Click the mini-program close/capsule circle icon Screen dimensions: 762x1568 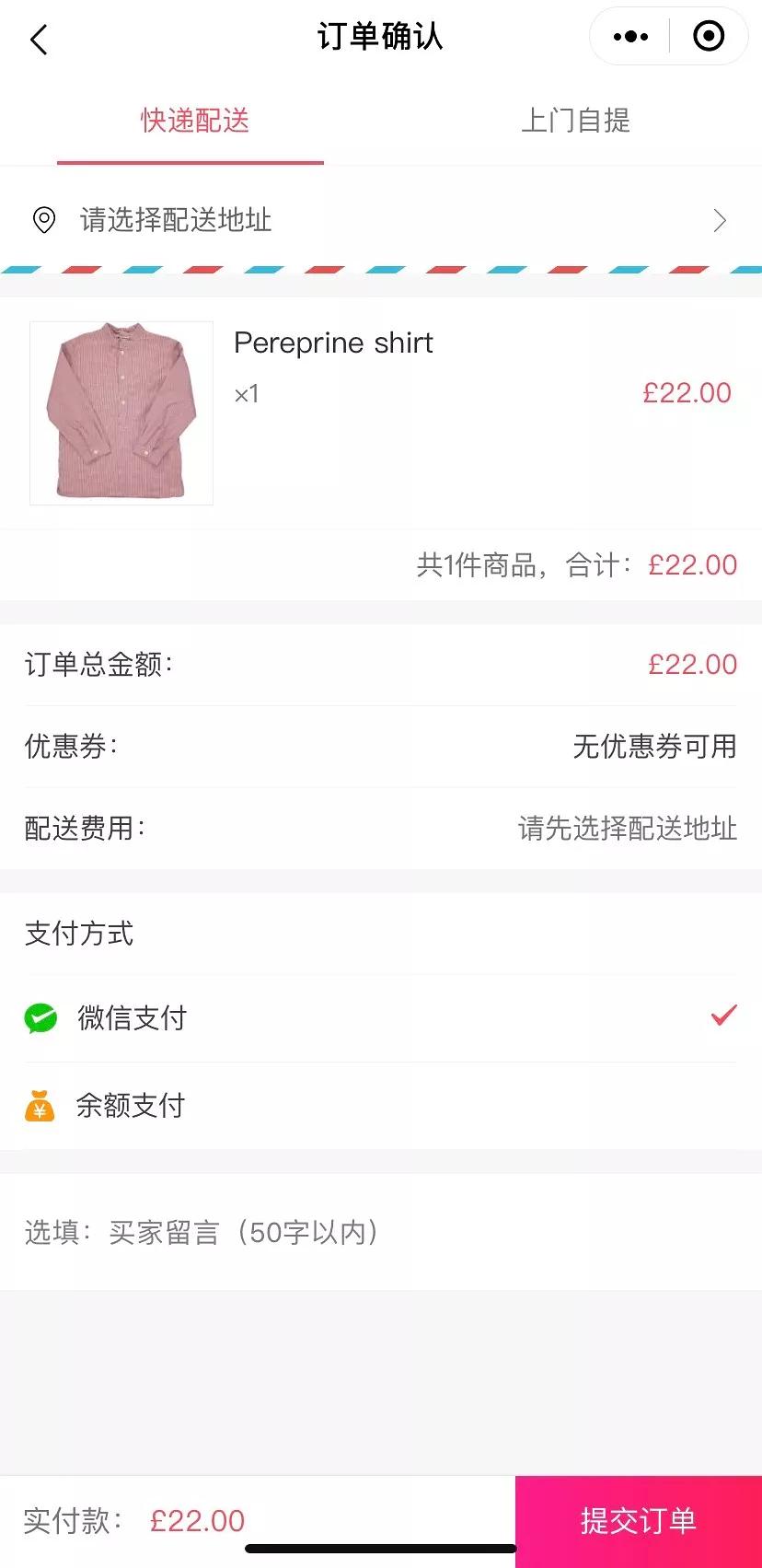(x=709, y=36)
